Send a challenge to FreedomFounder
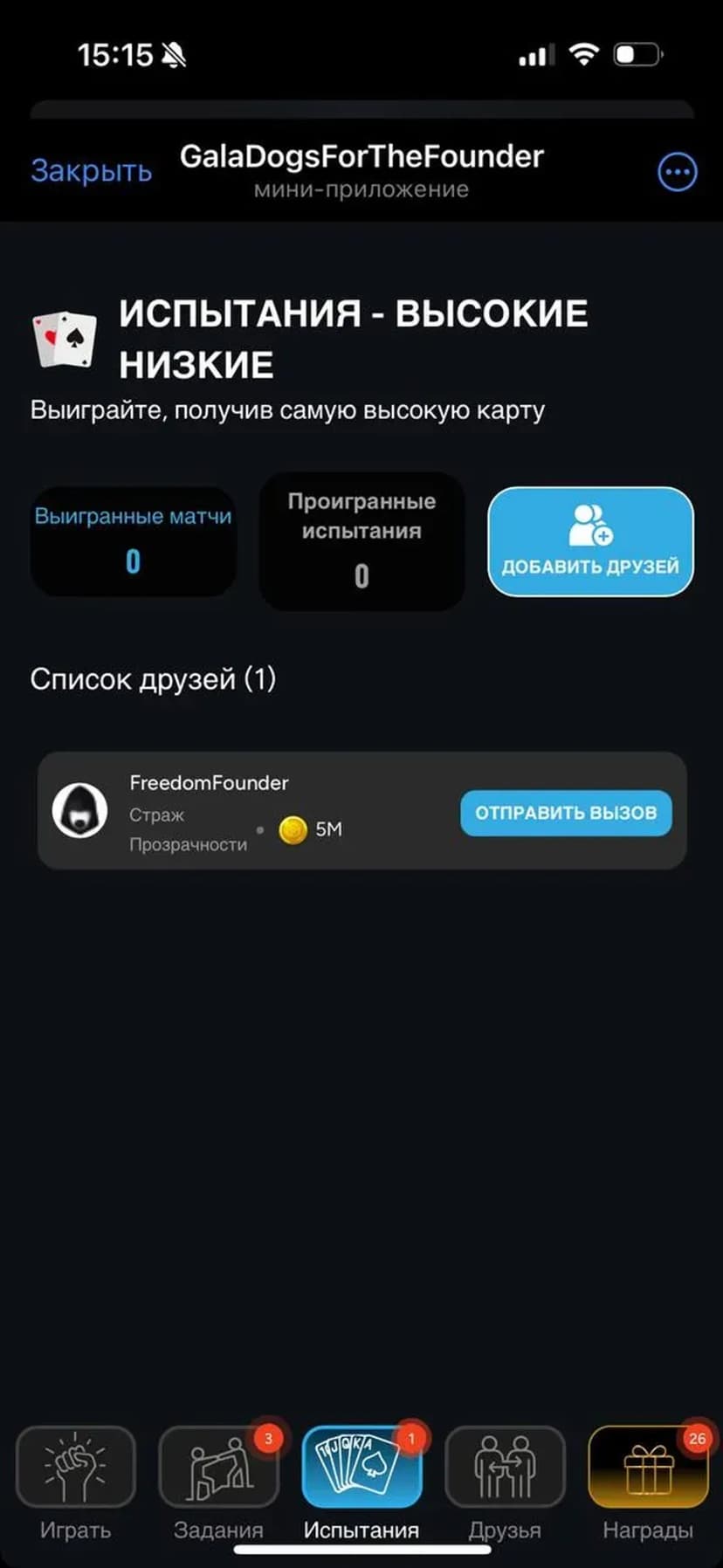The height and width of the screenshot is (1568, 723). click(566, 813)
